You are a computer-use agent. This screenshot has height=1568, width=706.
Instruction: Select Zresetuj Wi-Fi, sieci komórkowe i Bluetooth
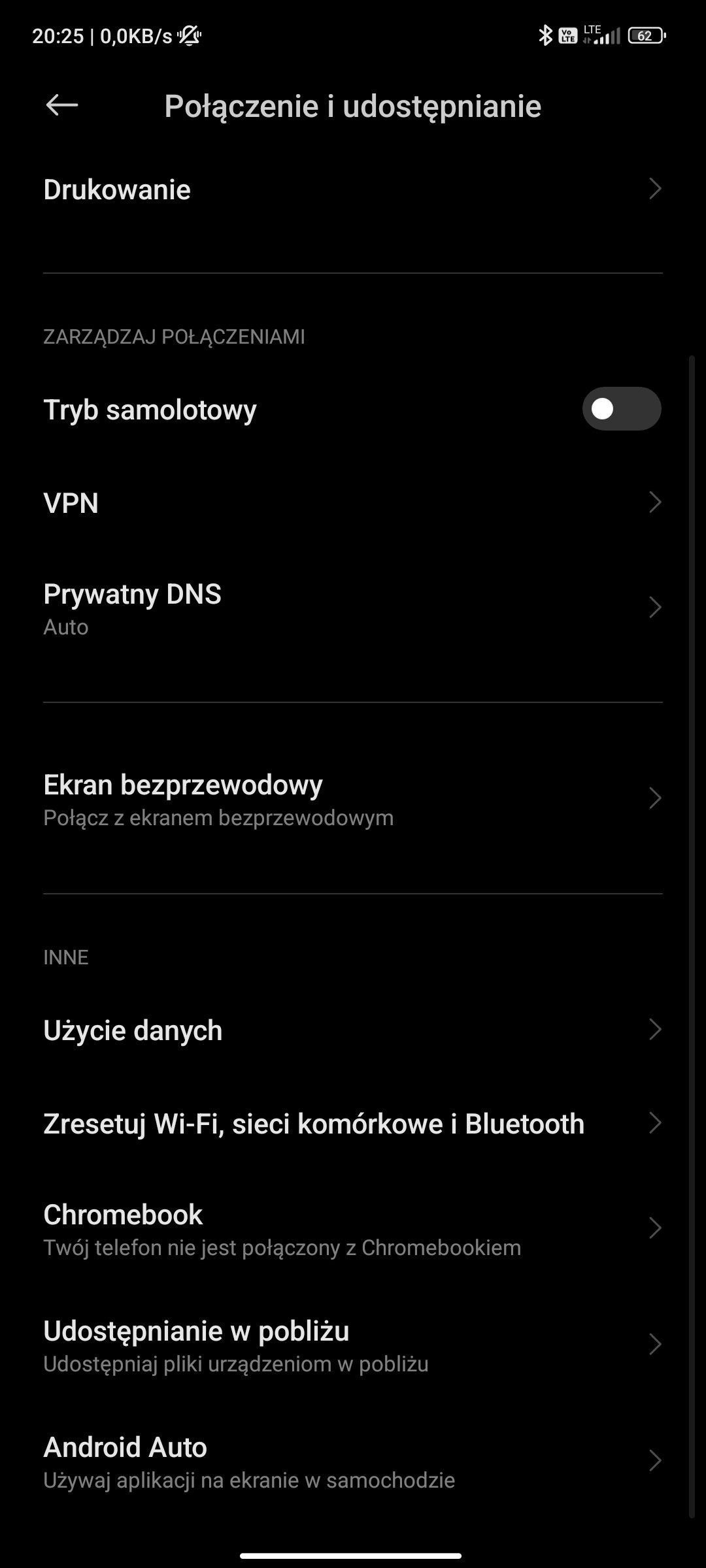(x=353, y=1124)
